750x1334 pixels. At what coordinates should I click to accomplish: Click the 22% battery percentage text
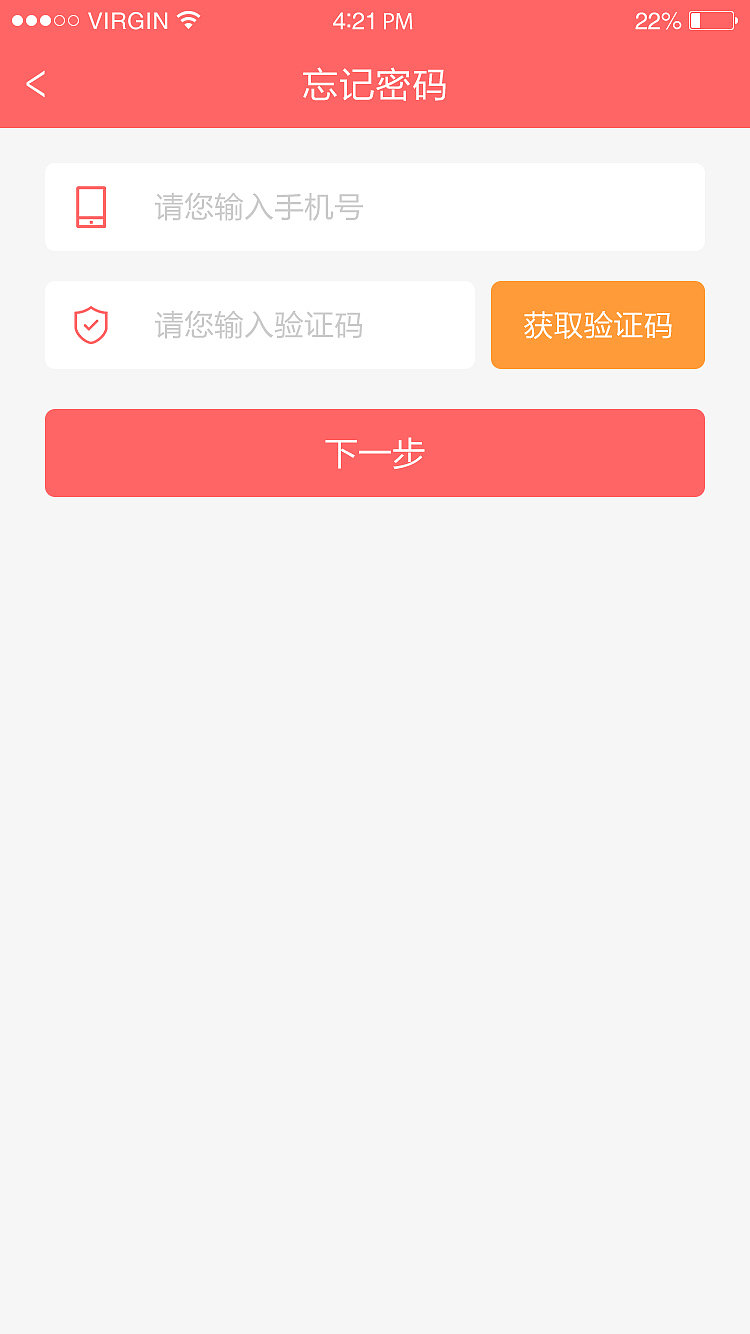656,20
